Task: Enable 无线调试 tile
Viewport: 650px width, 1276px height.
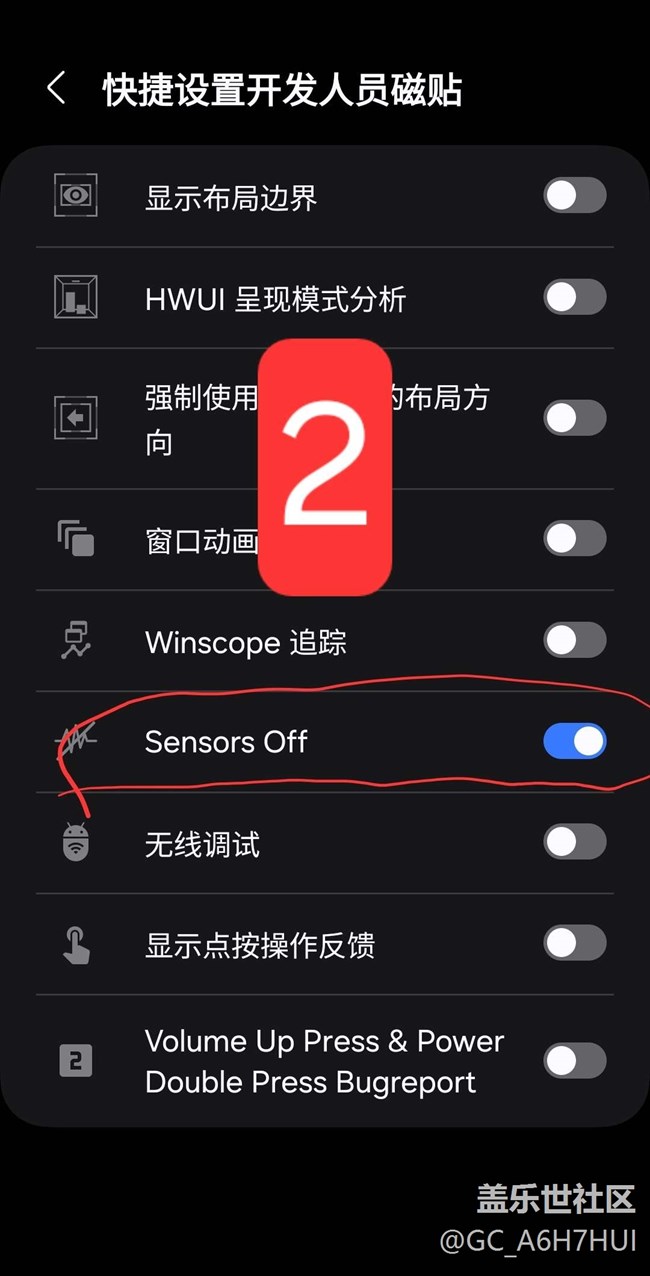Action: [575, 842]
